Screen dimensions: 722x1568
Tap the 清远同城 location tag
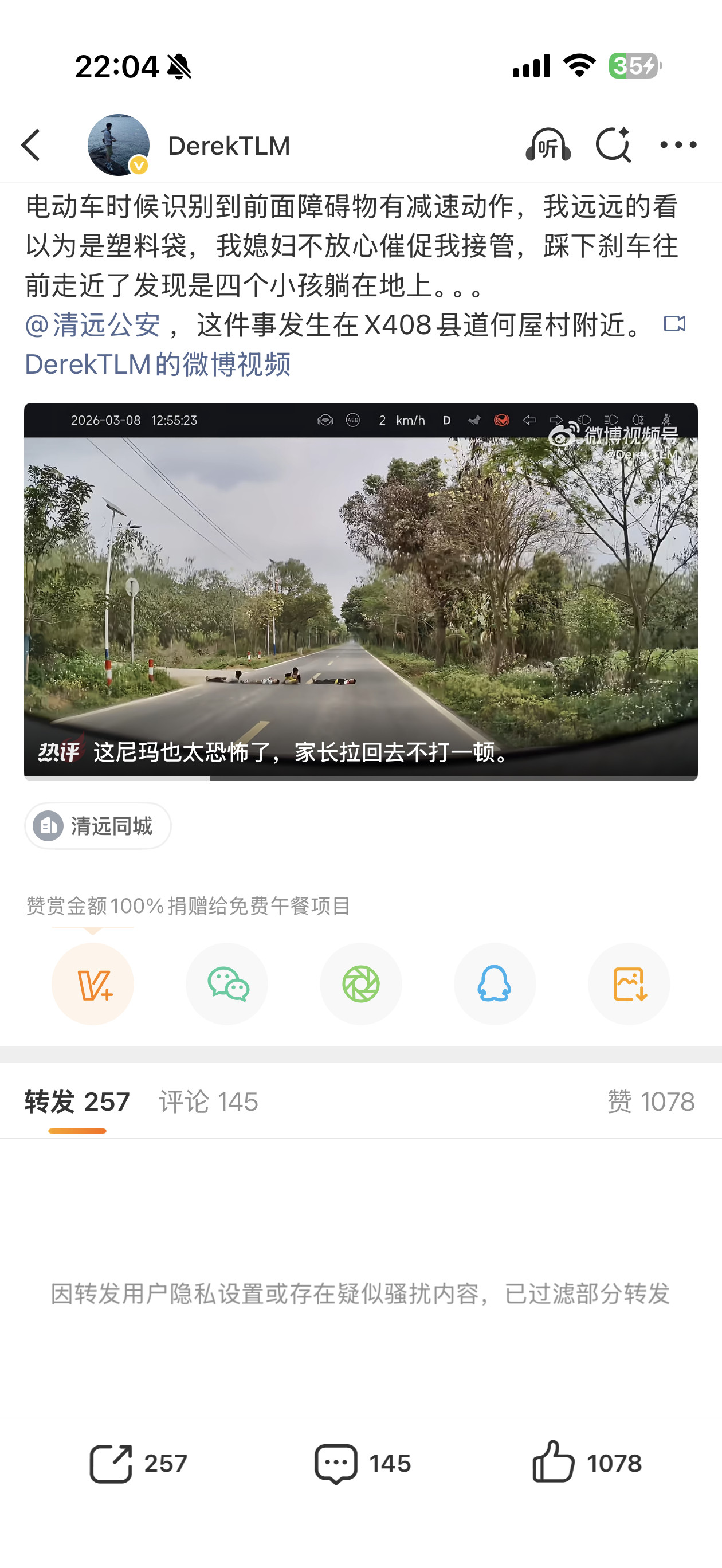click(x=97, y=826)
